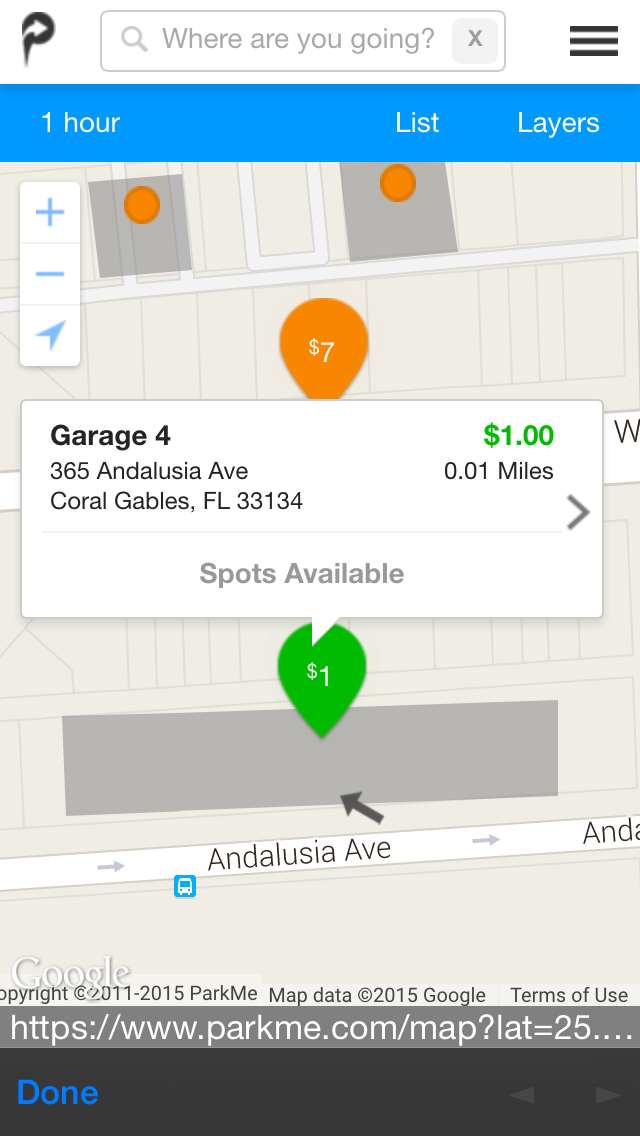Zoom out on the map
This screenshot has height=1136, width=640.
coord(50,274)
